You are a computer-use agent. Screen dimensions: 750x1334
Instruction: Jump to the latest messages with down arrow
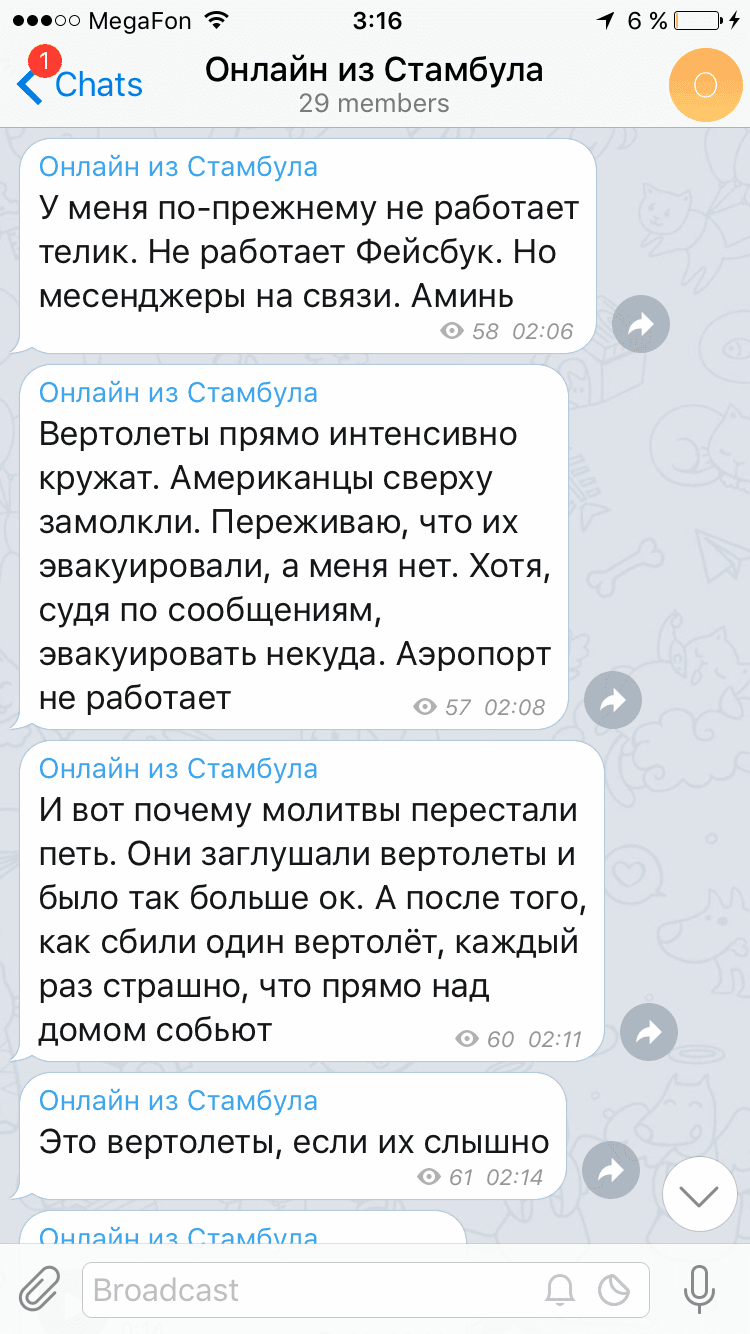click(x=699, y=1194)
